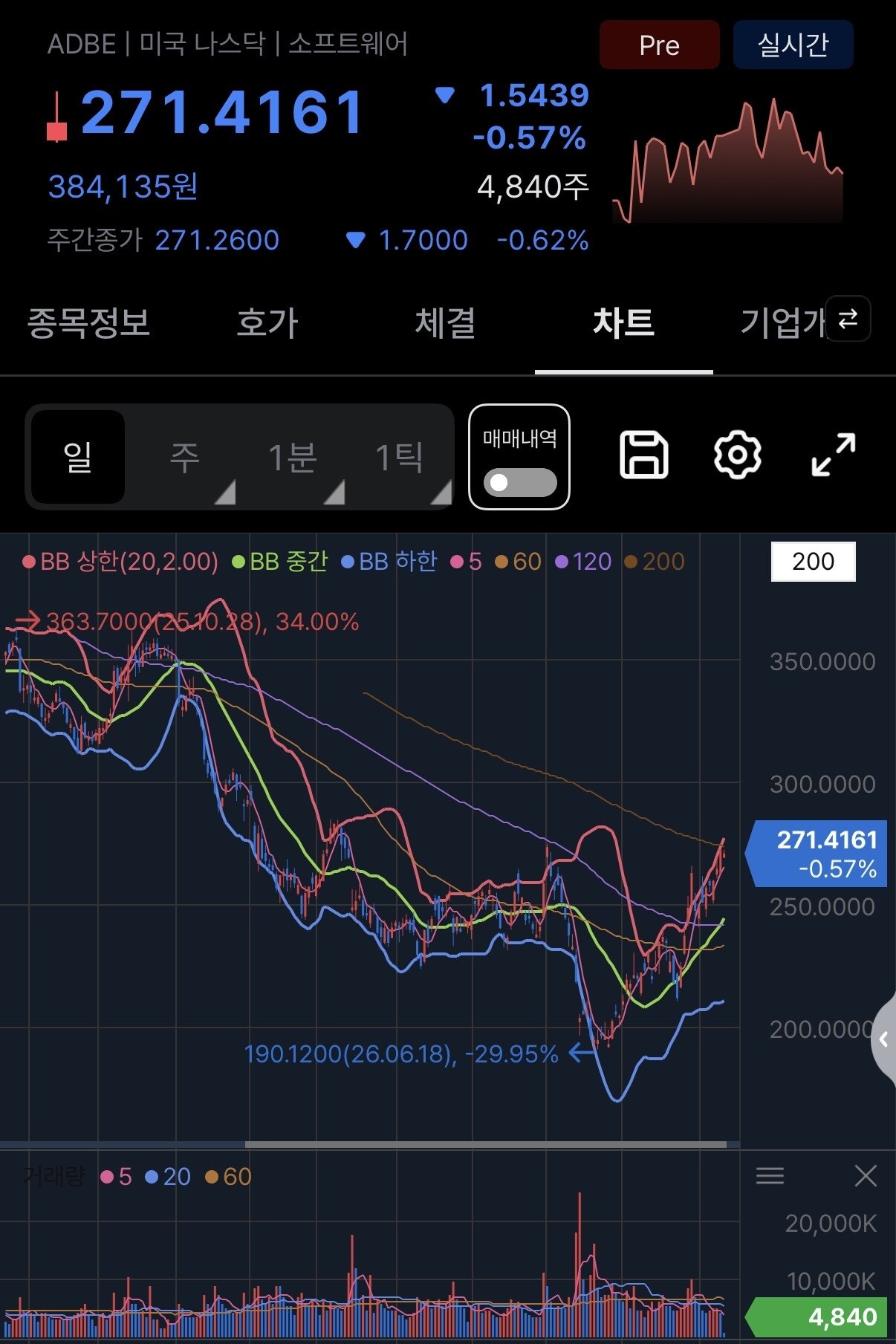Open the 호가 tab
Image resolution: width=896 pixels, height=1344 pixels.
(267, 323)
